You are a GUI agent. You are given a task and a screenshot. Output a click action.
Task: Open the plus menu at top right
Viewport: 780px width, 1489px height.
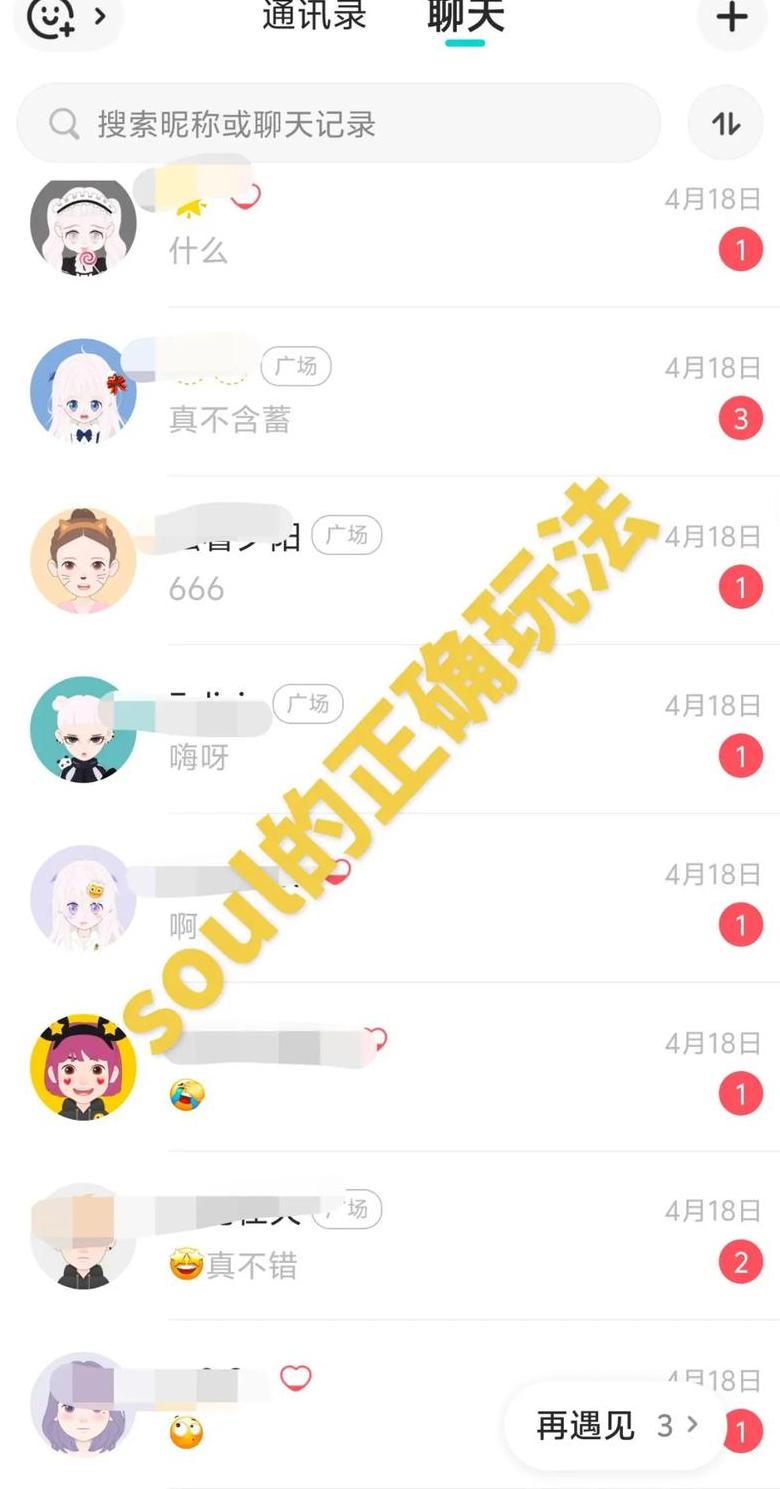[x=732, y=17]
